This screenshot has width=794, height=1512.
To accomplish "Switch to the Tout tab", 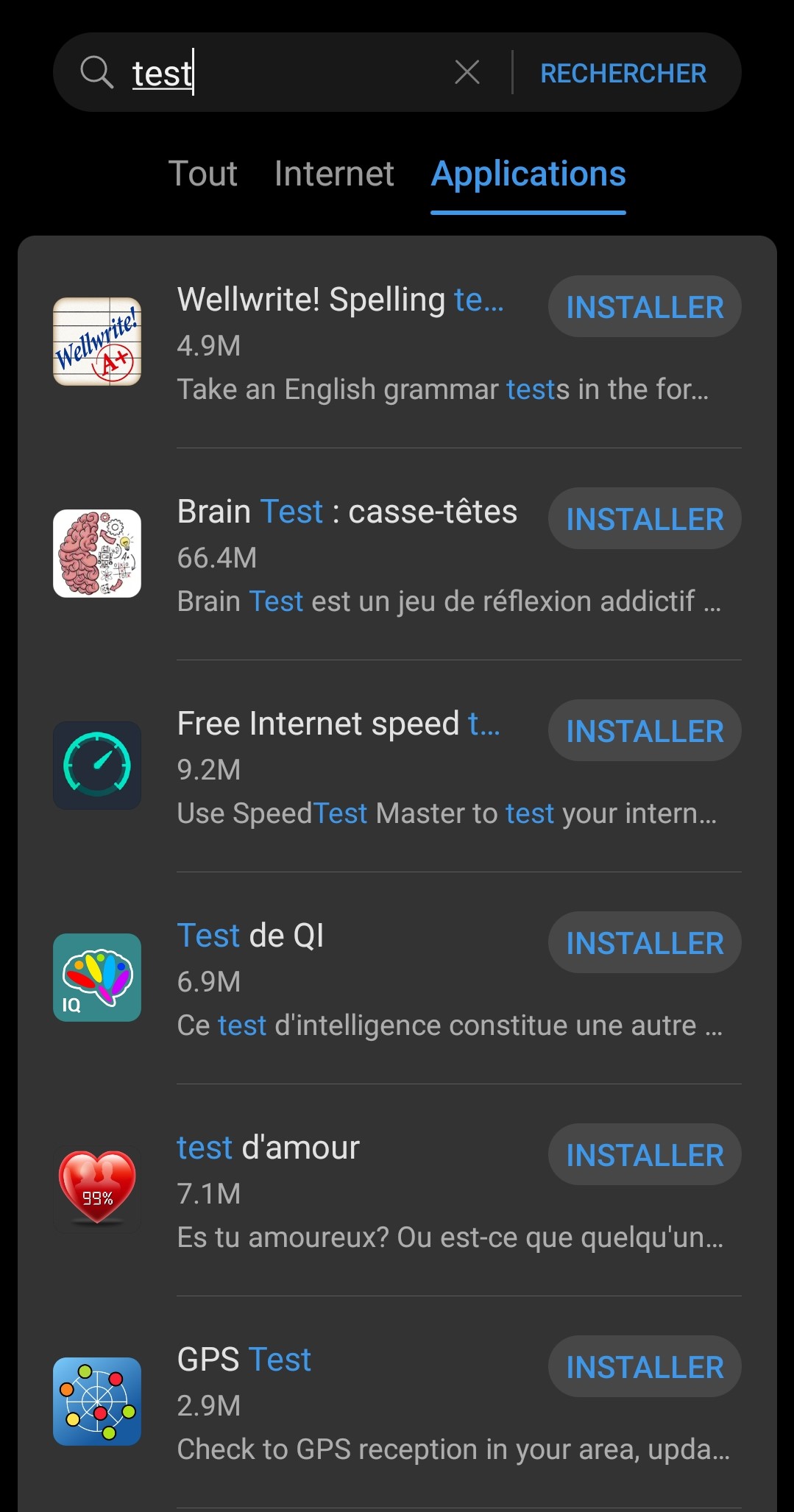I will click(x=203, y=174).
